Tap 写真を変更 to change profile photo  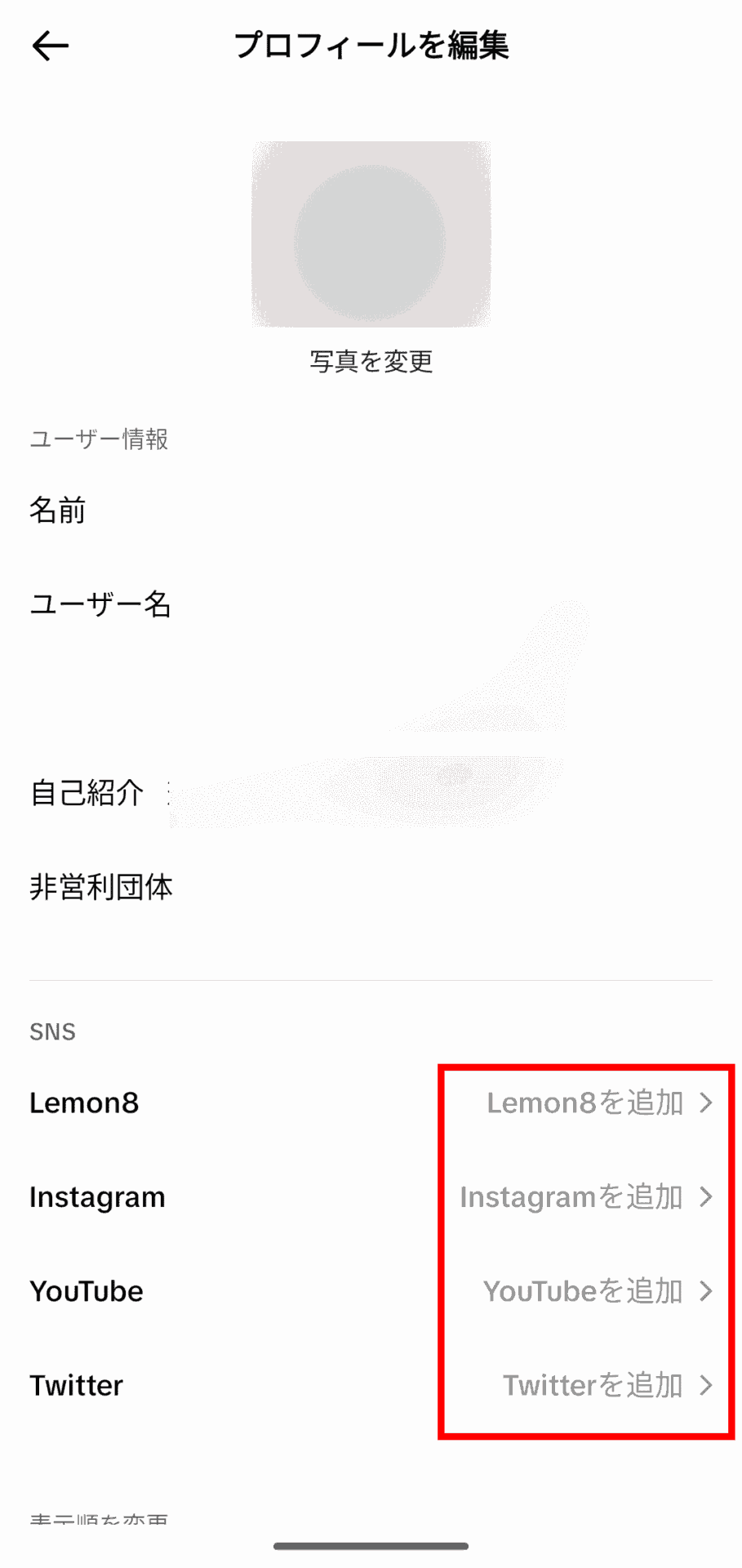(371, 361)
